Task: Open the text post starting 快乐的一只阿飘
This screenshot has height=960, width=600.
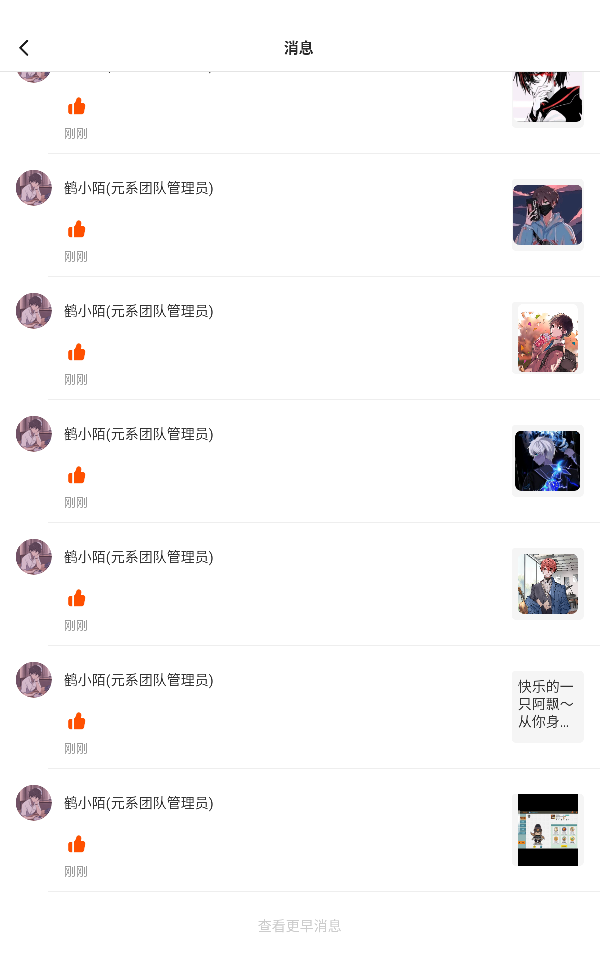Action: 547,706
